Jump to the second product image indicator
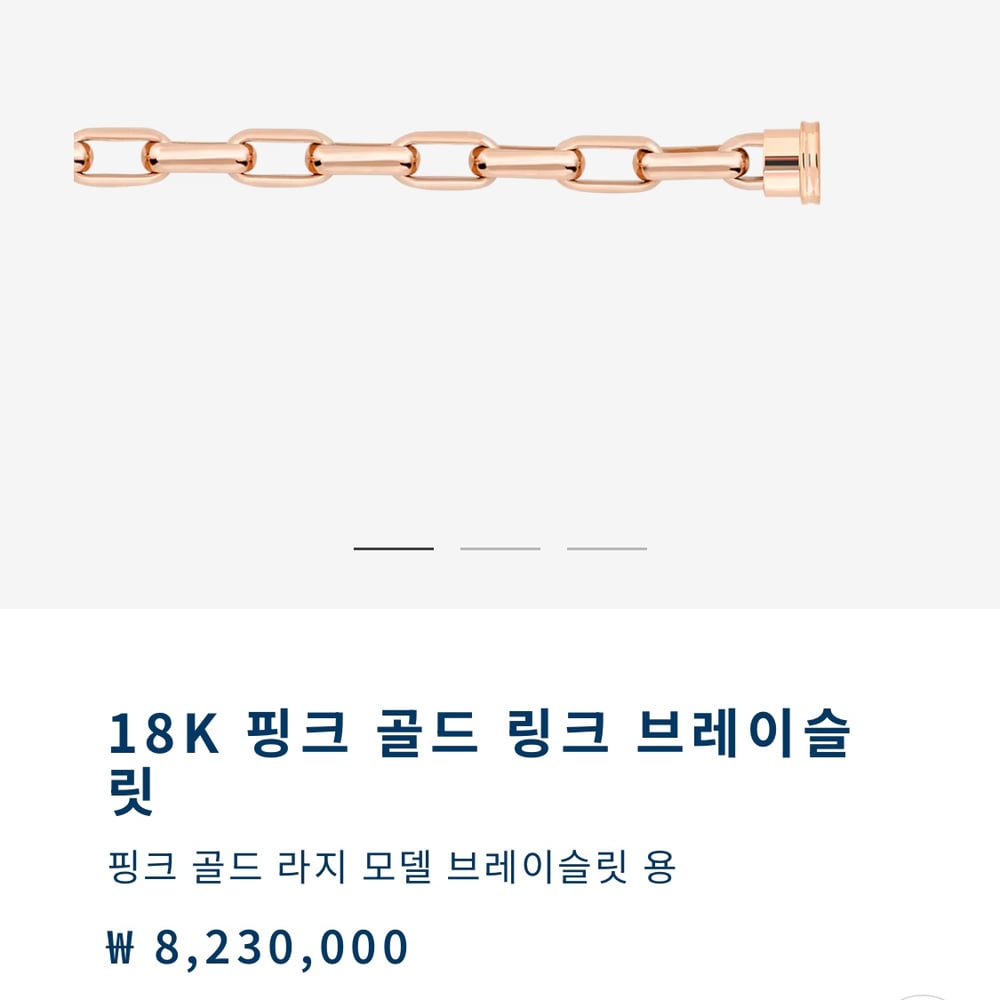 [x=500, y=548]
